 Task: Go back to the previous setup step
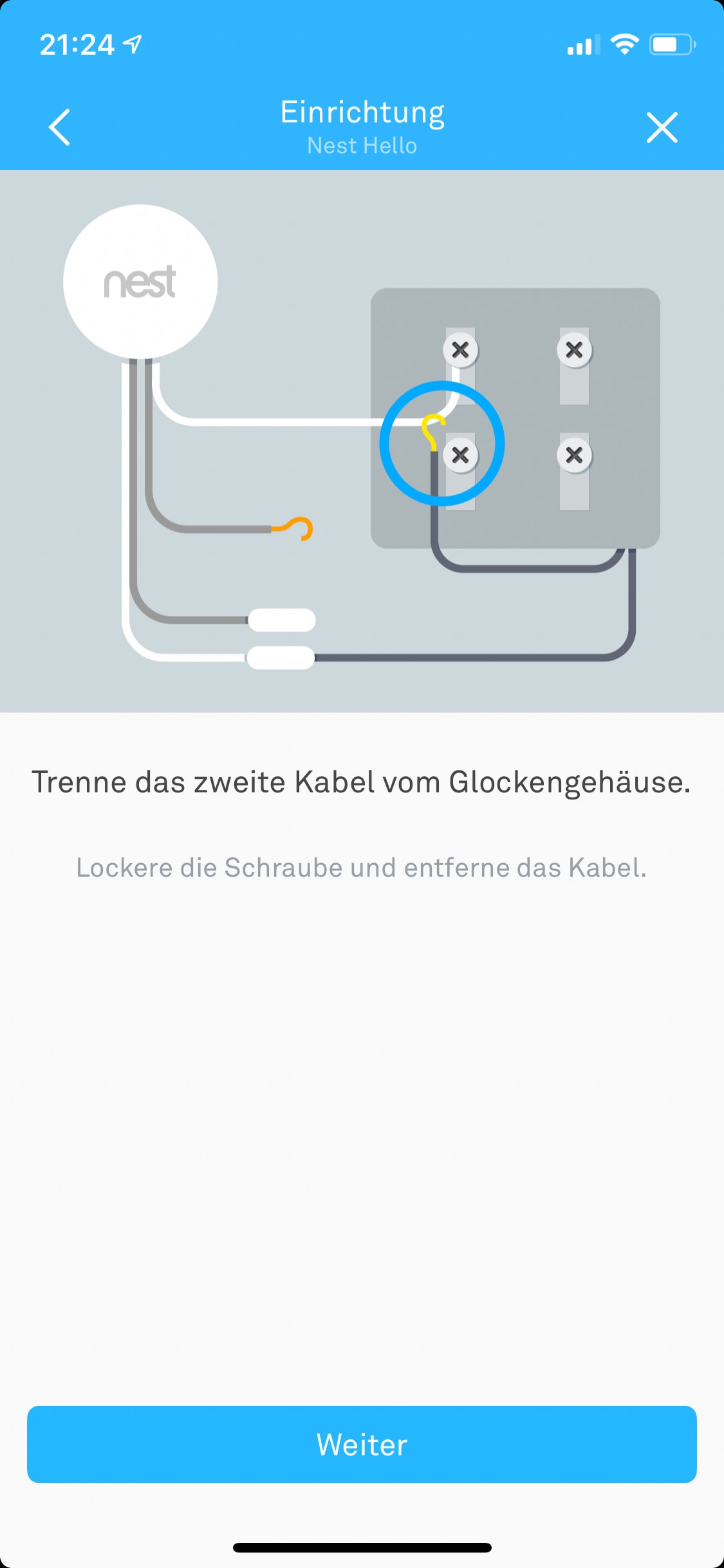coord(59,127)
